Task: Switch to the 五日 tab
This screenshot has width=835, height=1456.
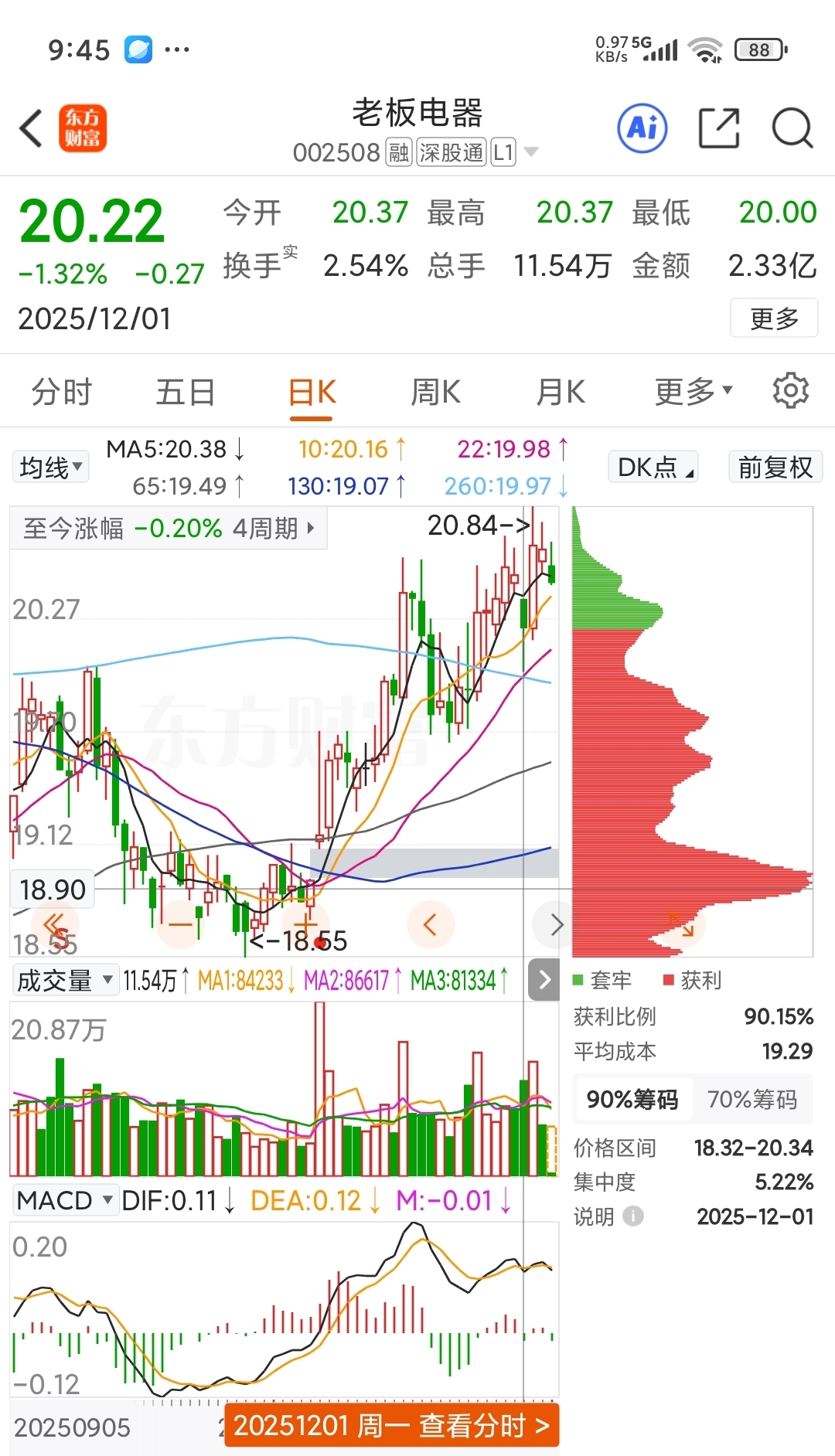Action: pos(186,392)
